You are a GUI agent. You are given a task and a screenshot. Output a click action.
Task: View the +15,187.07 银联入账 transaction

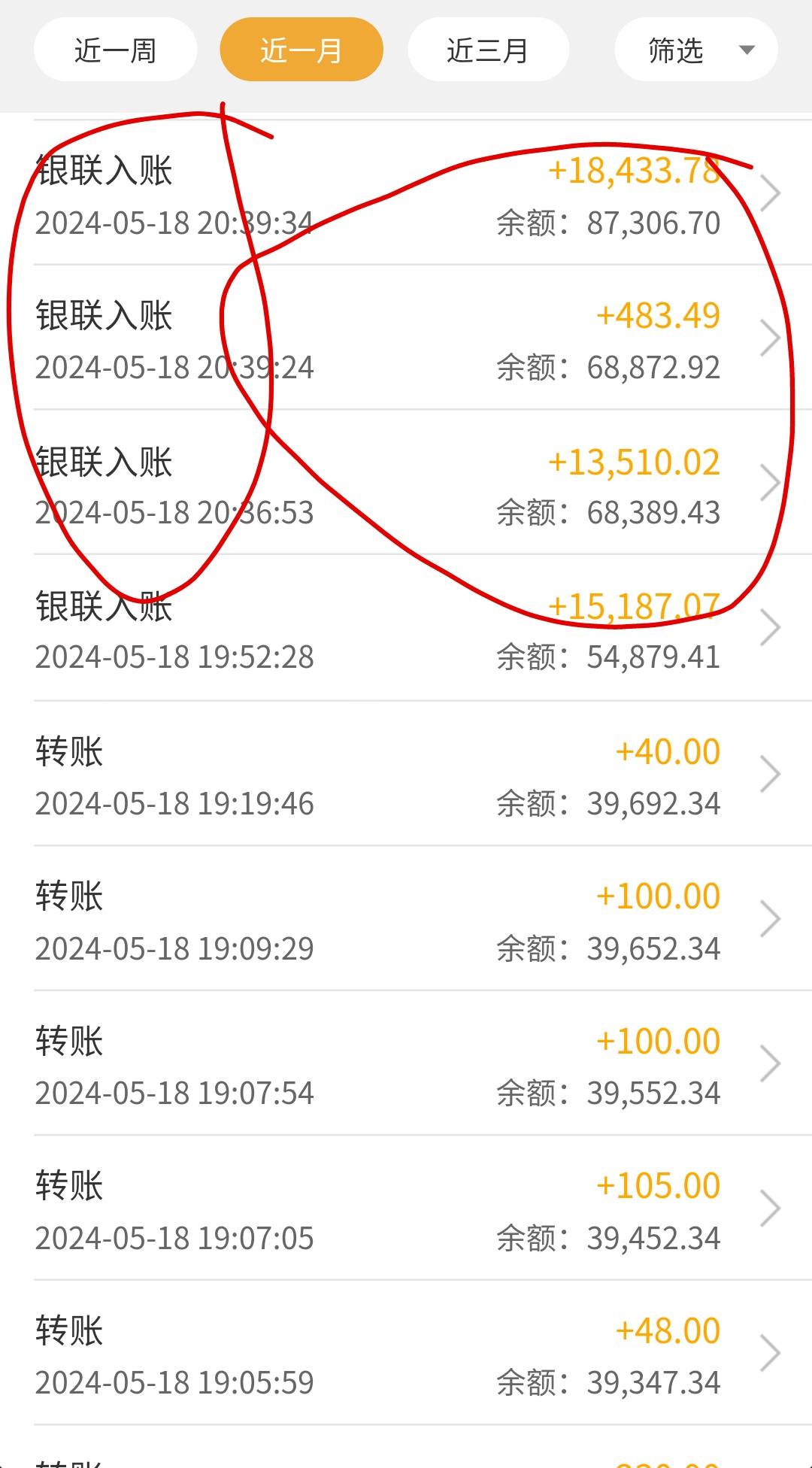[x=406, y=627]
